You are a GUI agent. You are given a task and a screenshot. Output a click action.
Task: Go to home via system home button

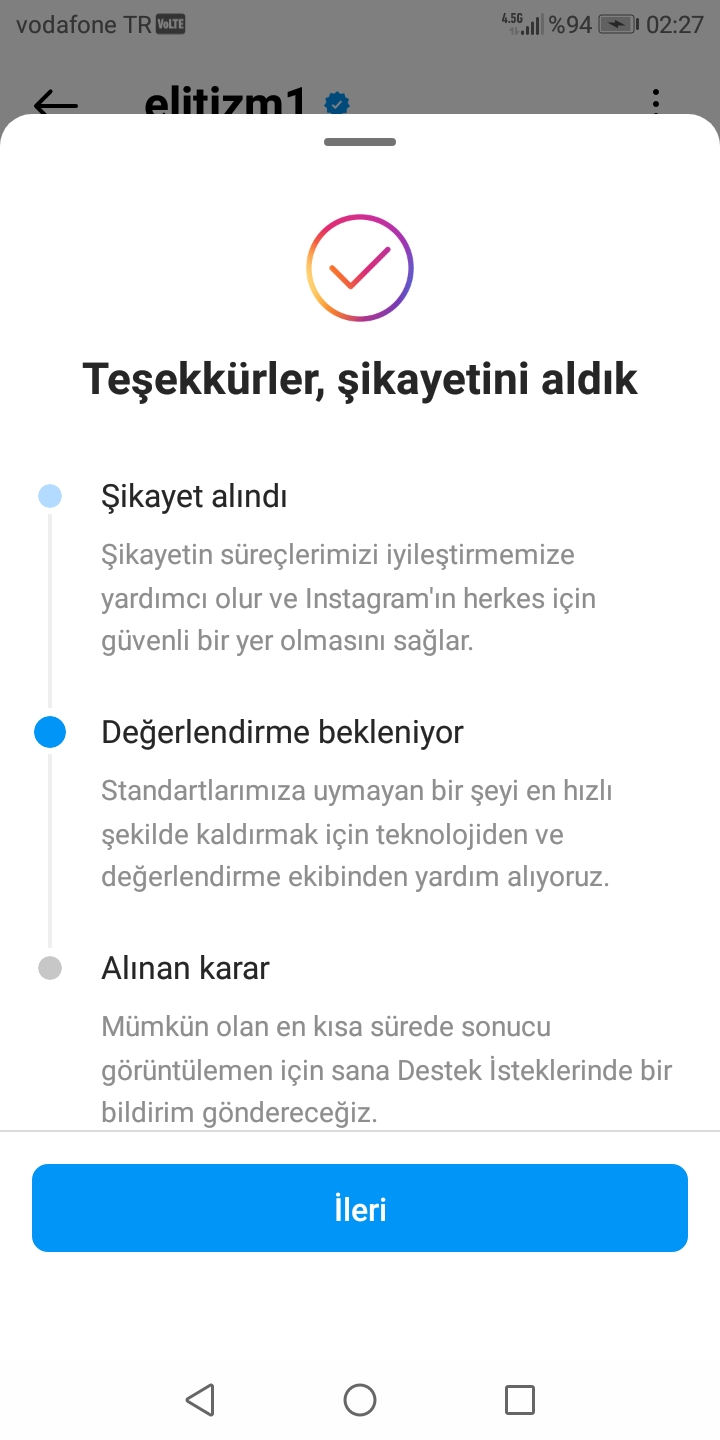pyautogui.click(x=360, y=1399)
